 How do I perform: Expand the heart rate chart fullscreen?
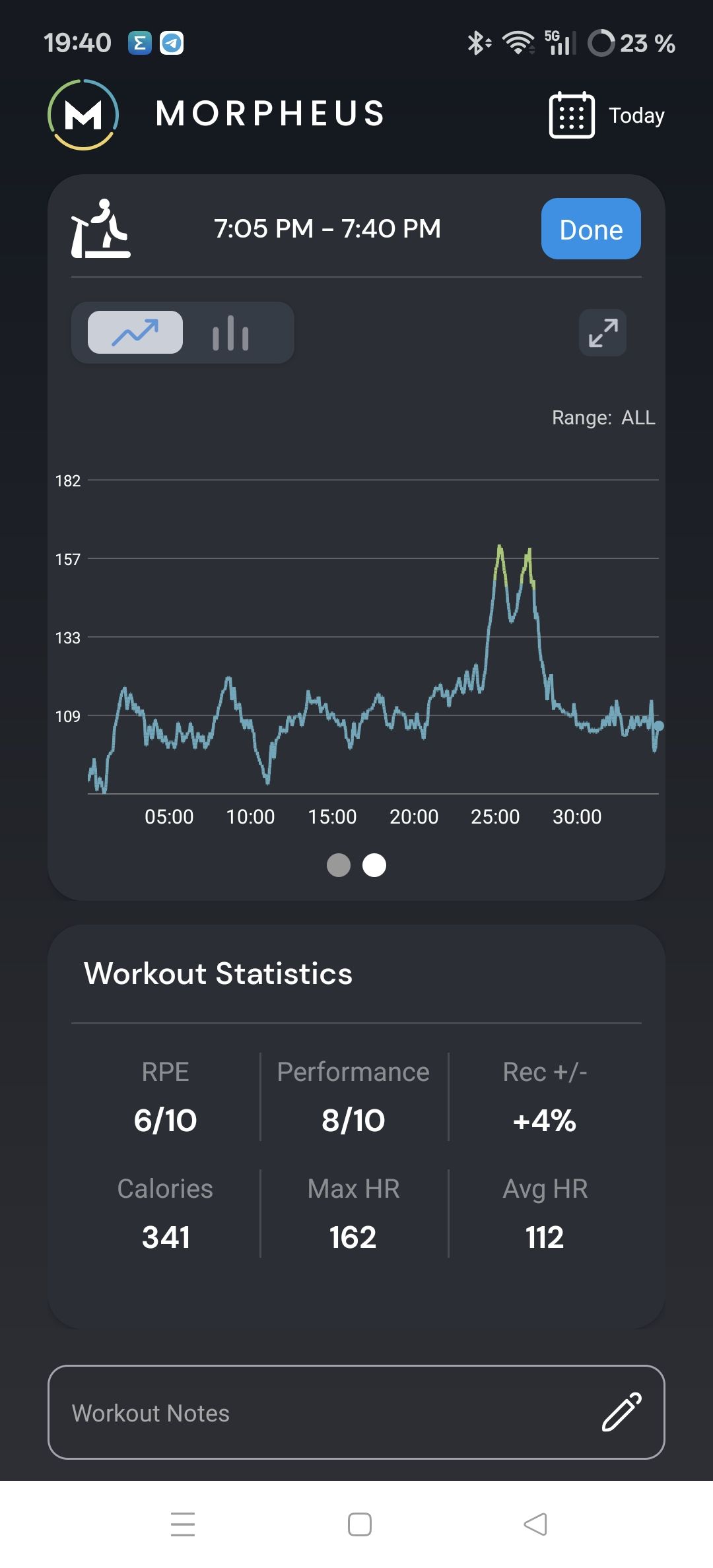tap(602, 333)
